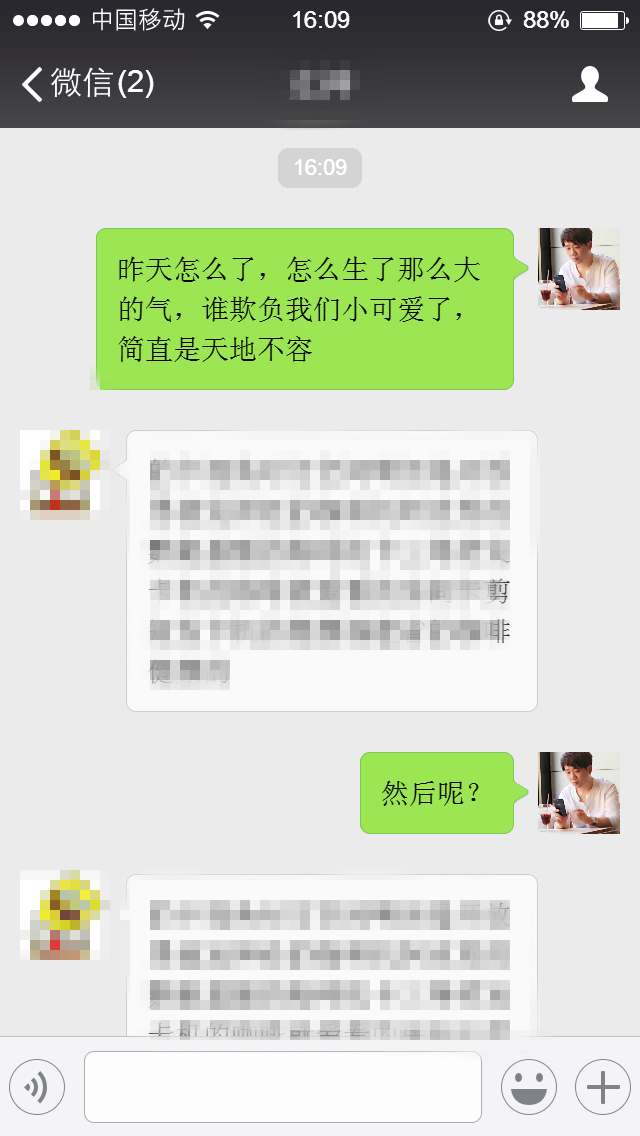The image size is (640, 1136).
Task: Focus the message text field
Action: (282, 1086)
